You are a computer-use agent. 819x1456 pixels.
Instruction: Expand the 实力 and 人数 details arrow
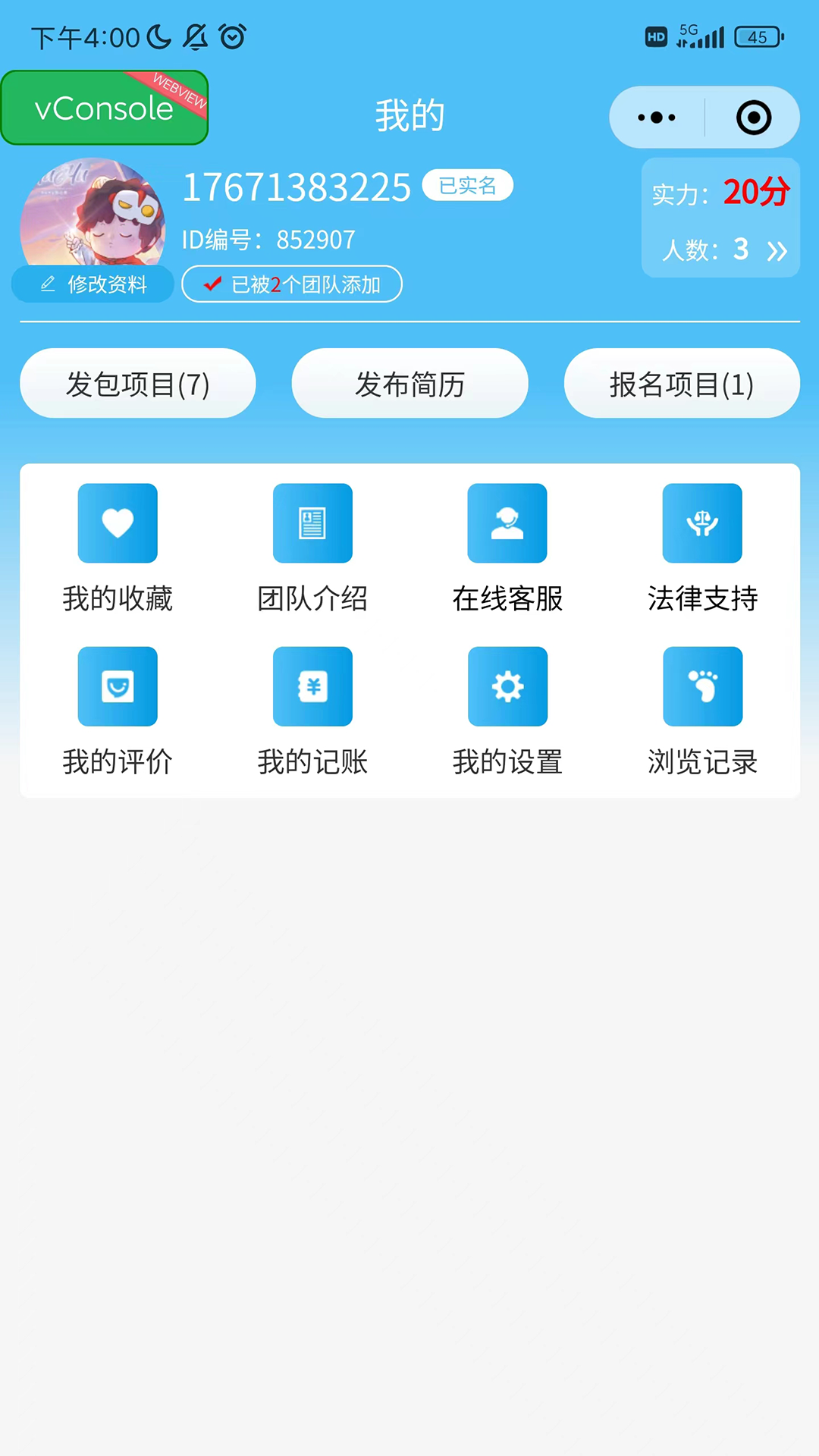pyautogui.click(x=777, y=251)
